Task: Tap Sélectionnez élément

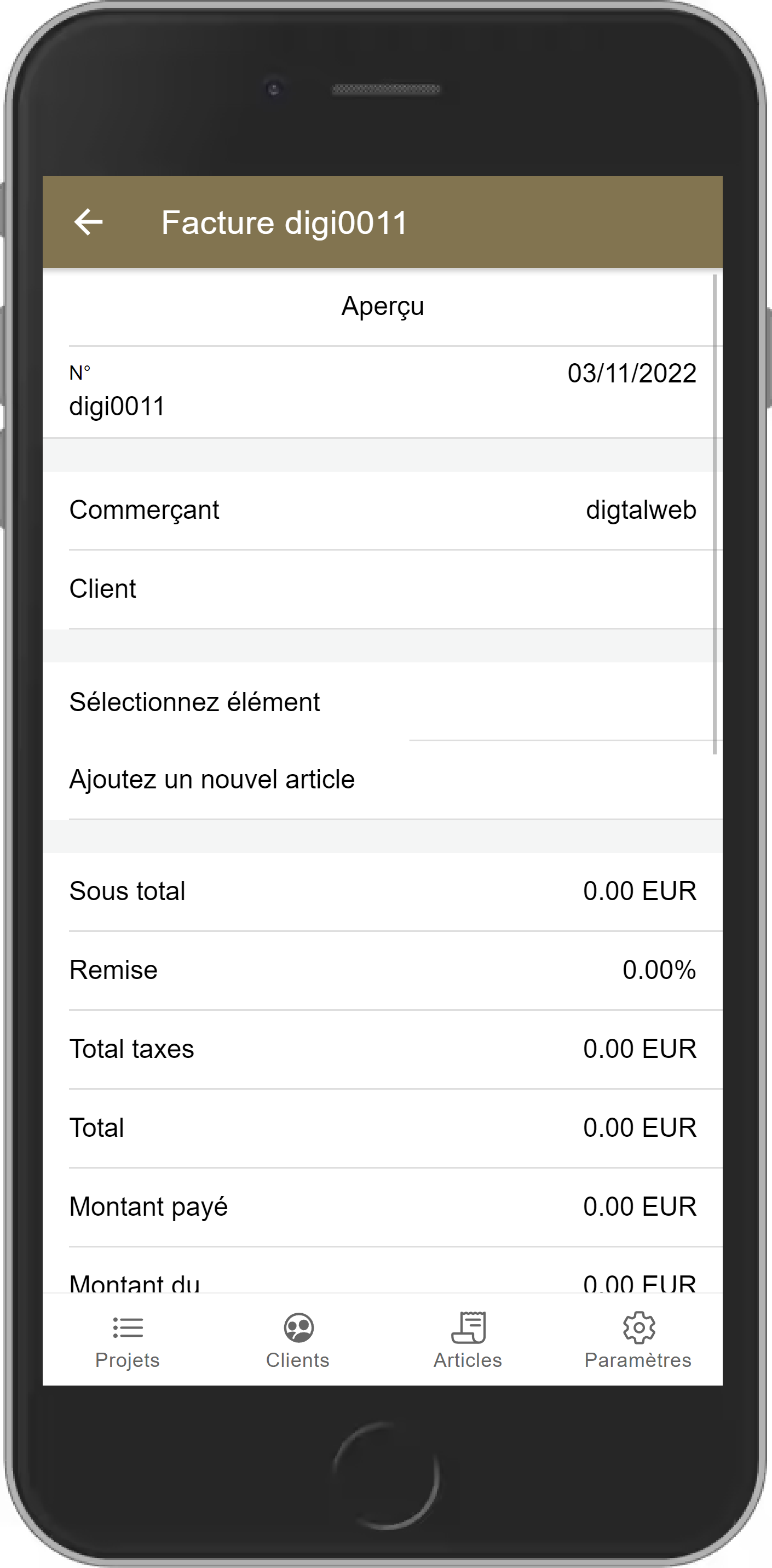Action: [195, 702]
